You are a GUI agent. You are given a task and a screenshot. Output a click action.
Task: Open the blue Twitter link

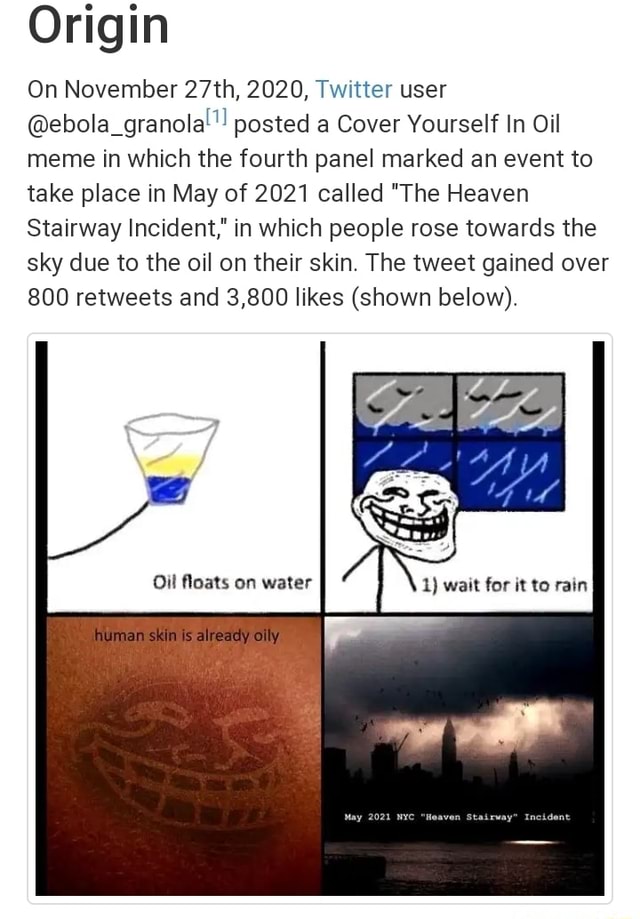pos(352,89)
